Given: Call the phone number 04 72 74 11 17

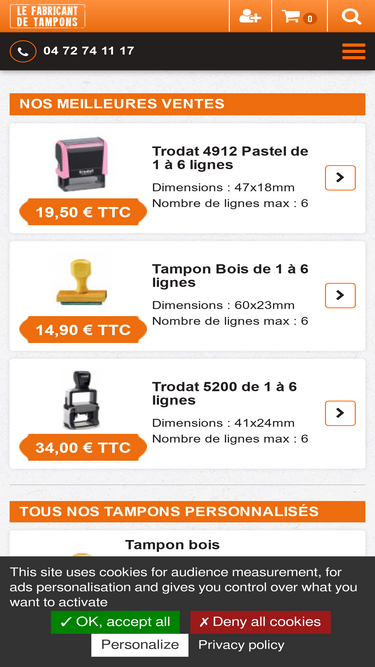Looking at the screenshot, I should (88, 51).
